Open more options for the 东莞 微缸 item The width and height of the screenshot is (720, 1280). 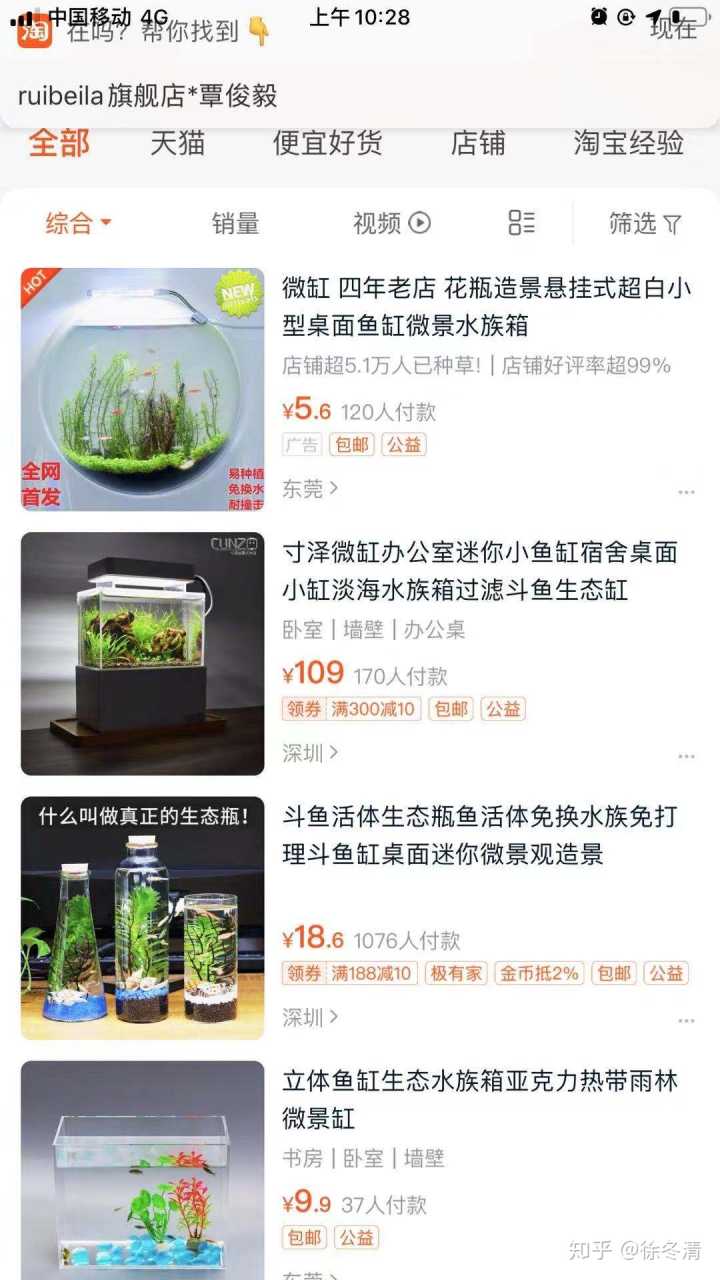(686, 492)
